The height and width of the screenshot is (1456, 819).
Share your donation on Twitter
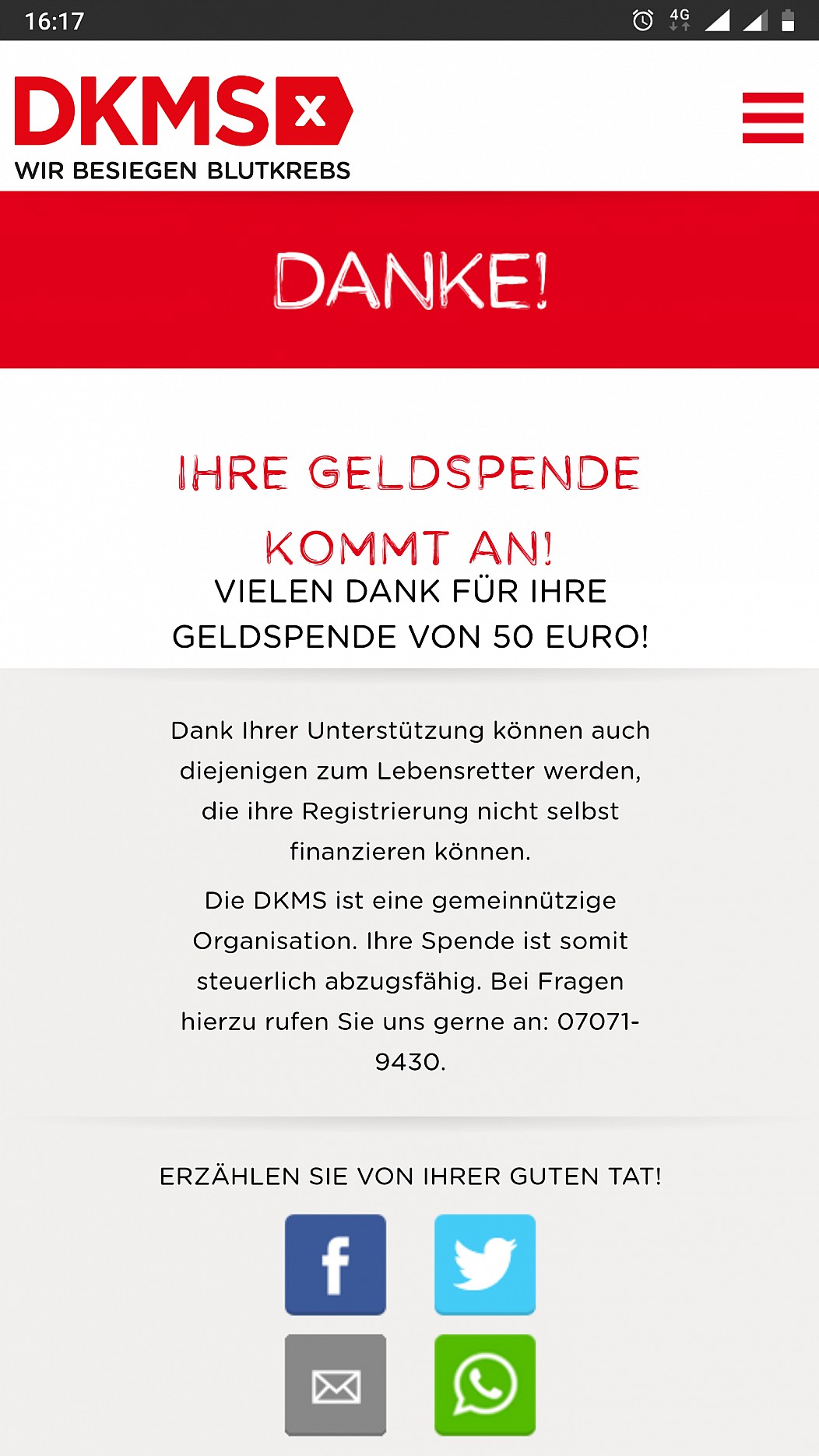[485, 1264]
